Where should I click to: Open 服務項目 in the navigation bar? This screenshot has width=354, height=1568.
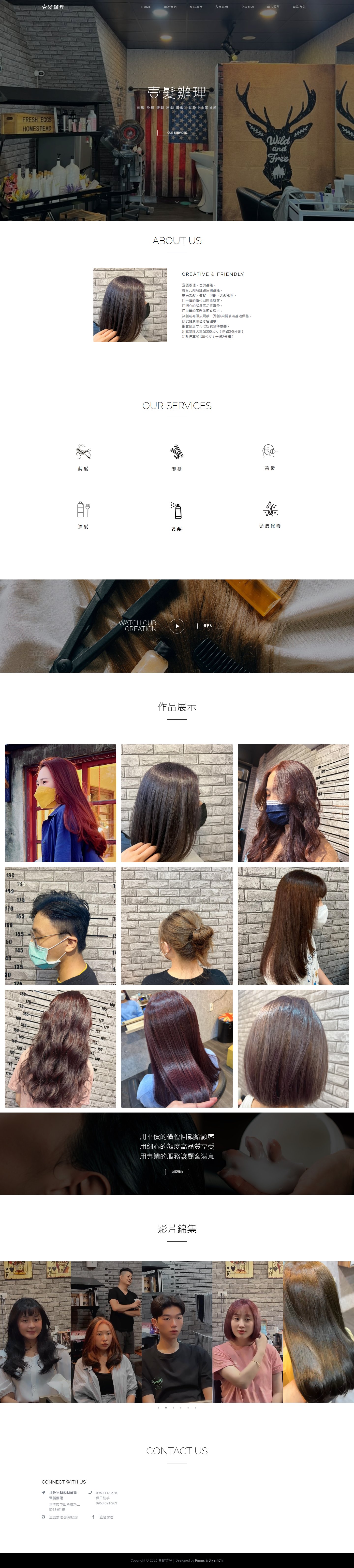196,7
